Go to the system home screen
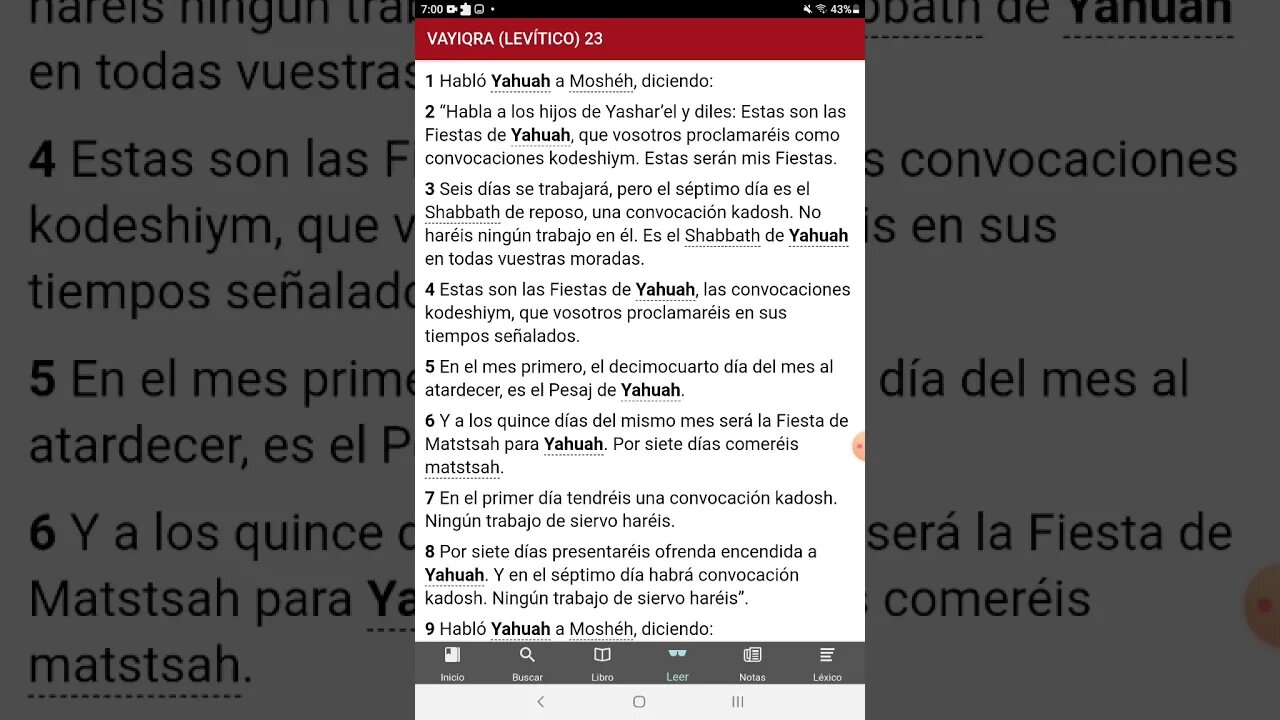This screenshot has height=720, width=1280. 639,702
